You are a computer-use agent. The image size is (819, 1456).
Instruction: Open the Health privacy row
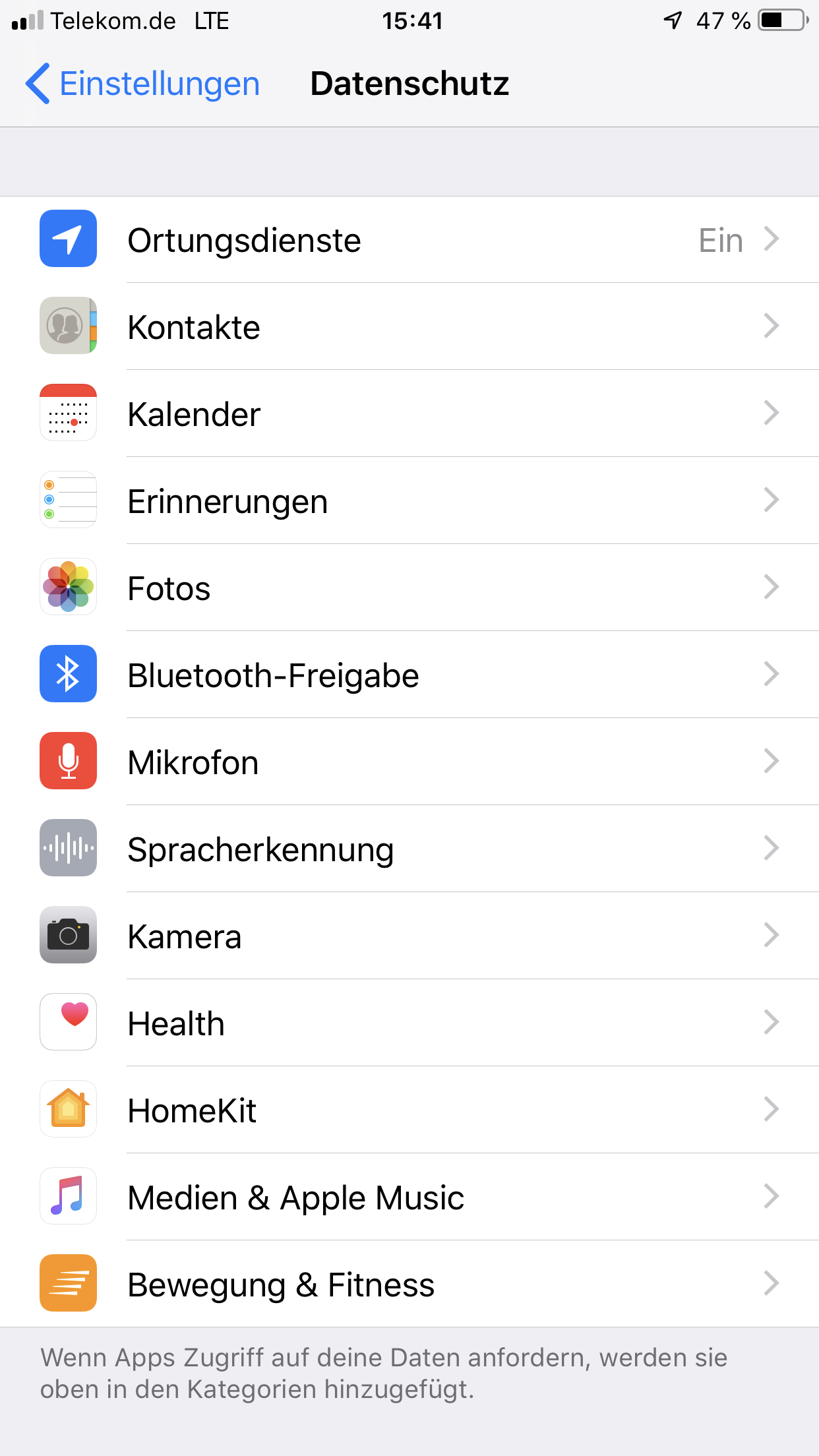[409, 1023]
